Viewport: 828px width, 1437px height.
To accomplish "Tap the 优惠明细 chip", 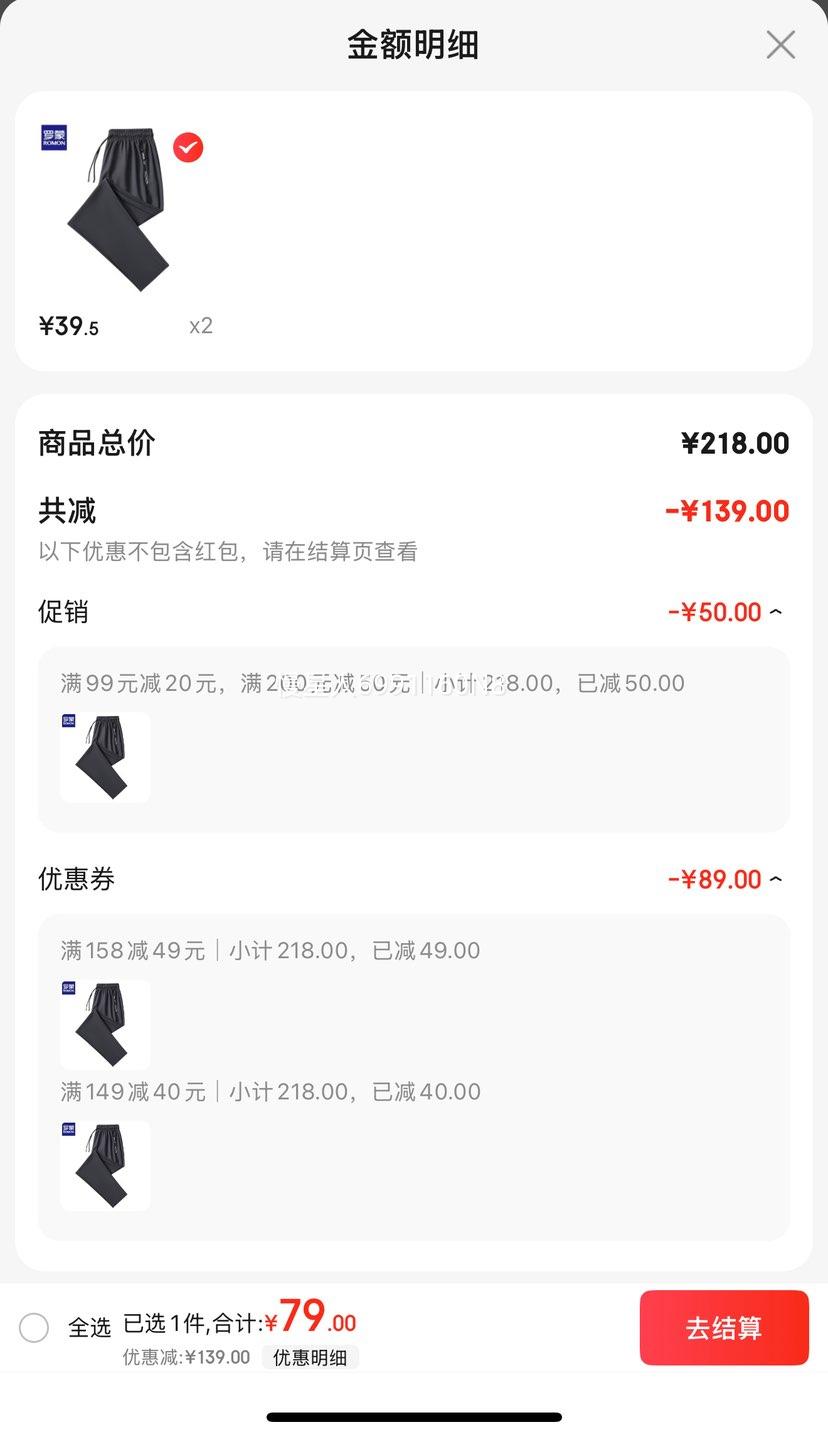I will pyautogui.click(x=310, y=1357).
